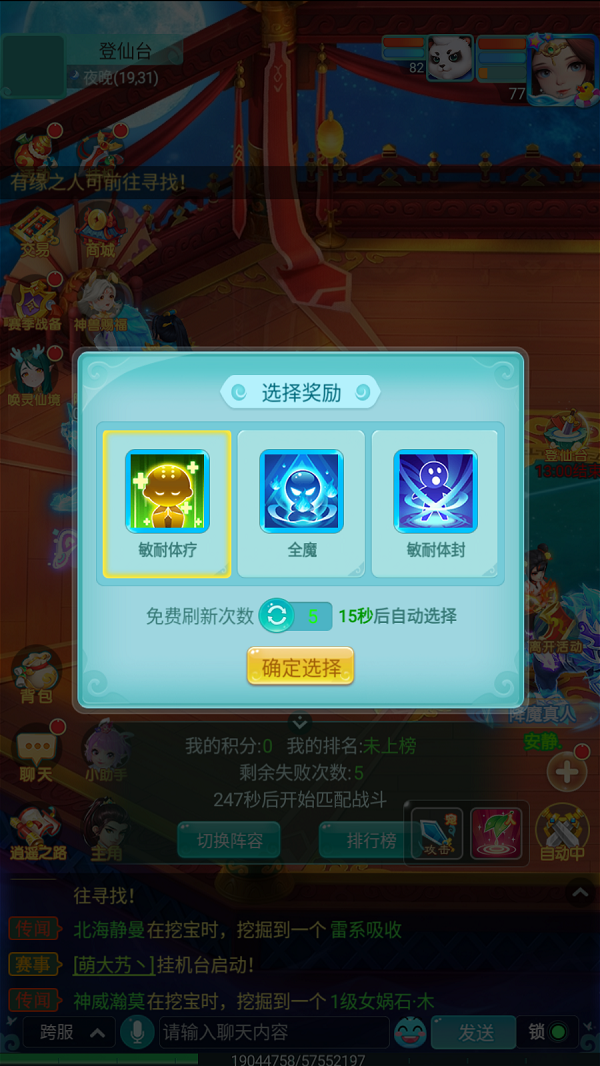Open the 背包 backpack
This screenshot has height=1066, width=600.
tap(36, 674)
